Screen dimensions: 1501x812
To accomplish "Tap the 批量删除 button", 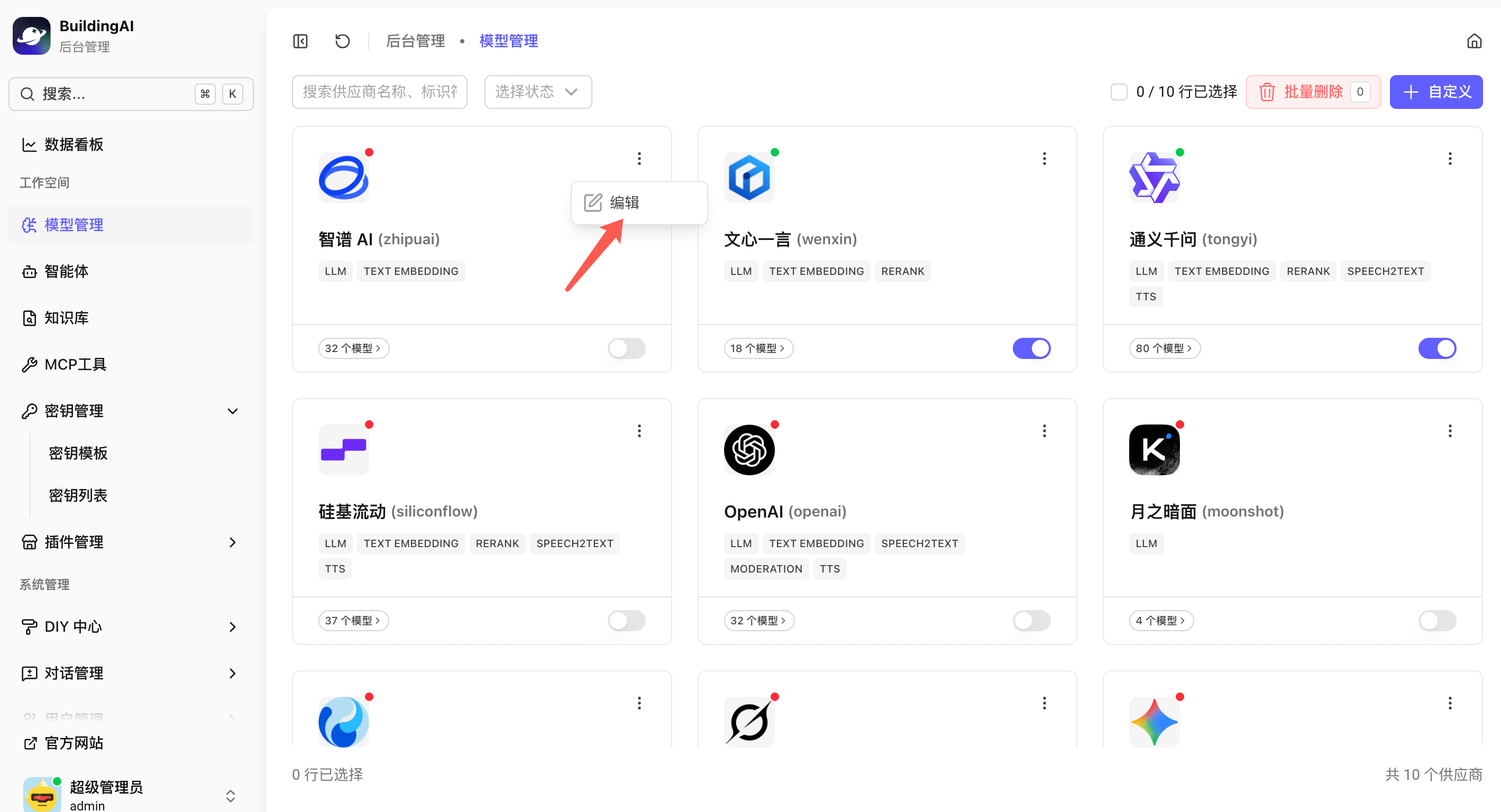I will point(1313,92).
